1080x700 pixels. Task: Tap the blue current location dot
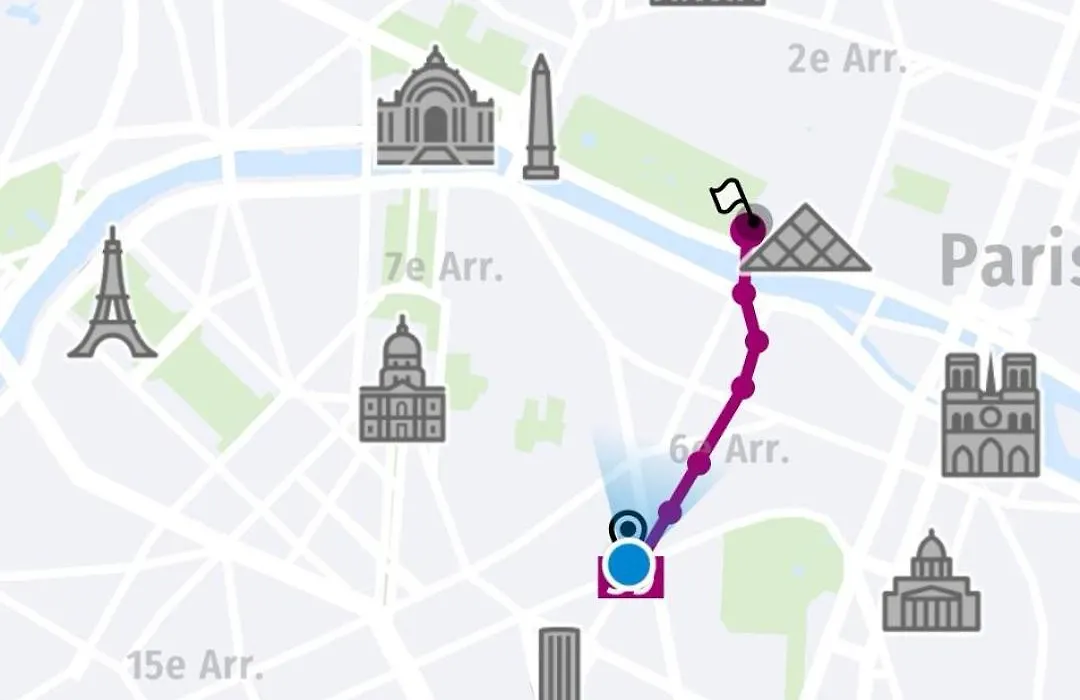[630, 565]
